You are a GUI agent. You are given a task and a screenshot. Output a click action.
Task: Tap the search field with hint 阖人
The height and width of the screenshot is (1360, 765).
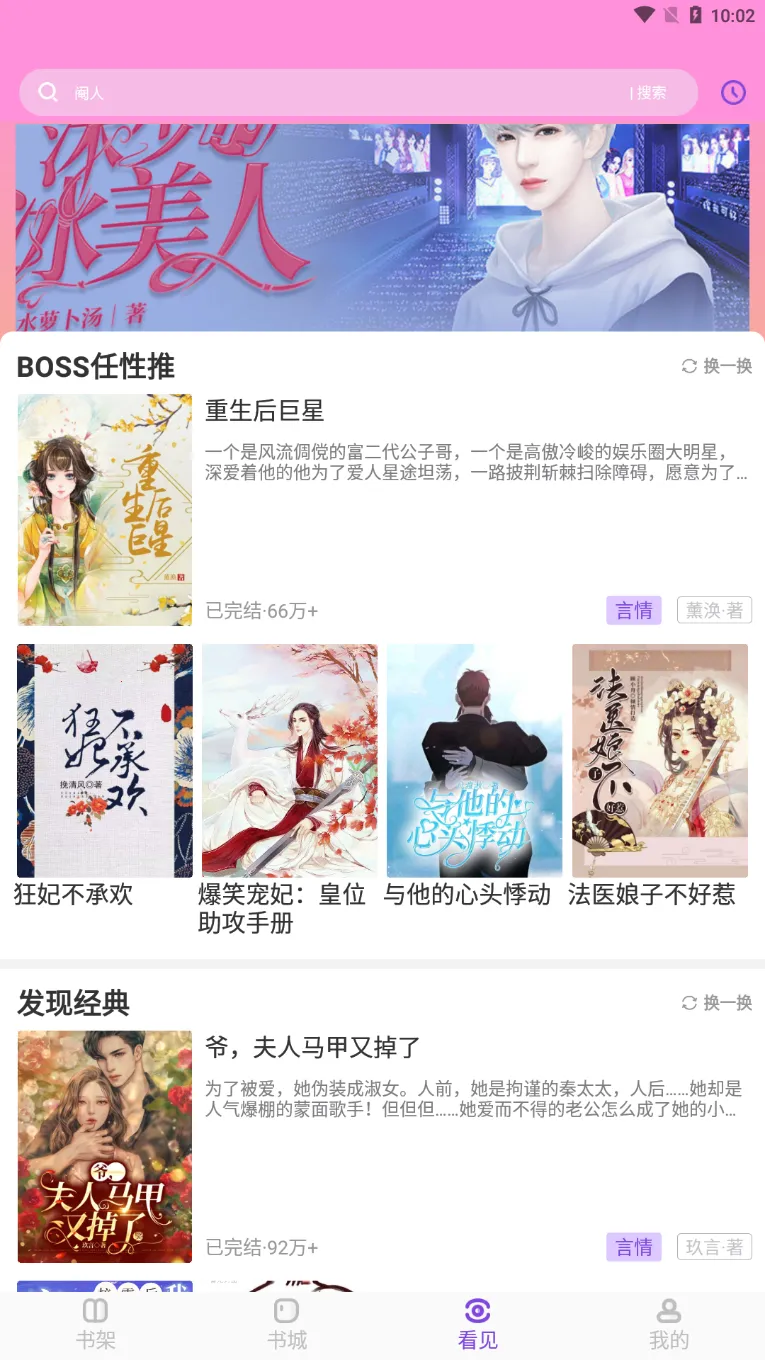click(x=330, y=93)
